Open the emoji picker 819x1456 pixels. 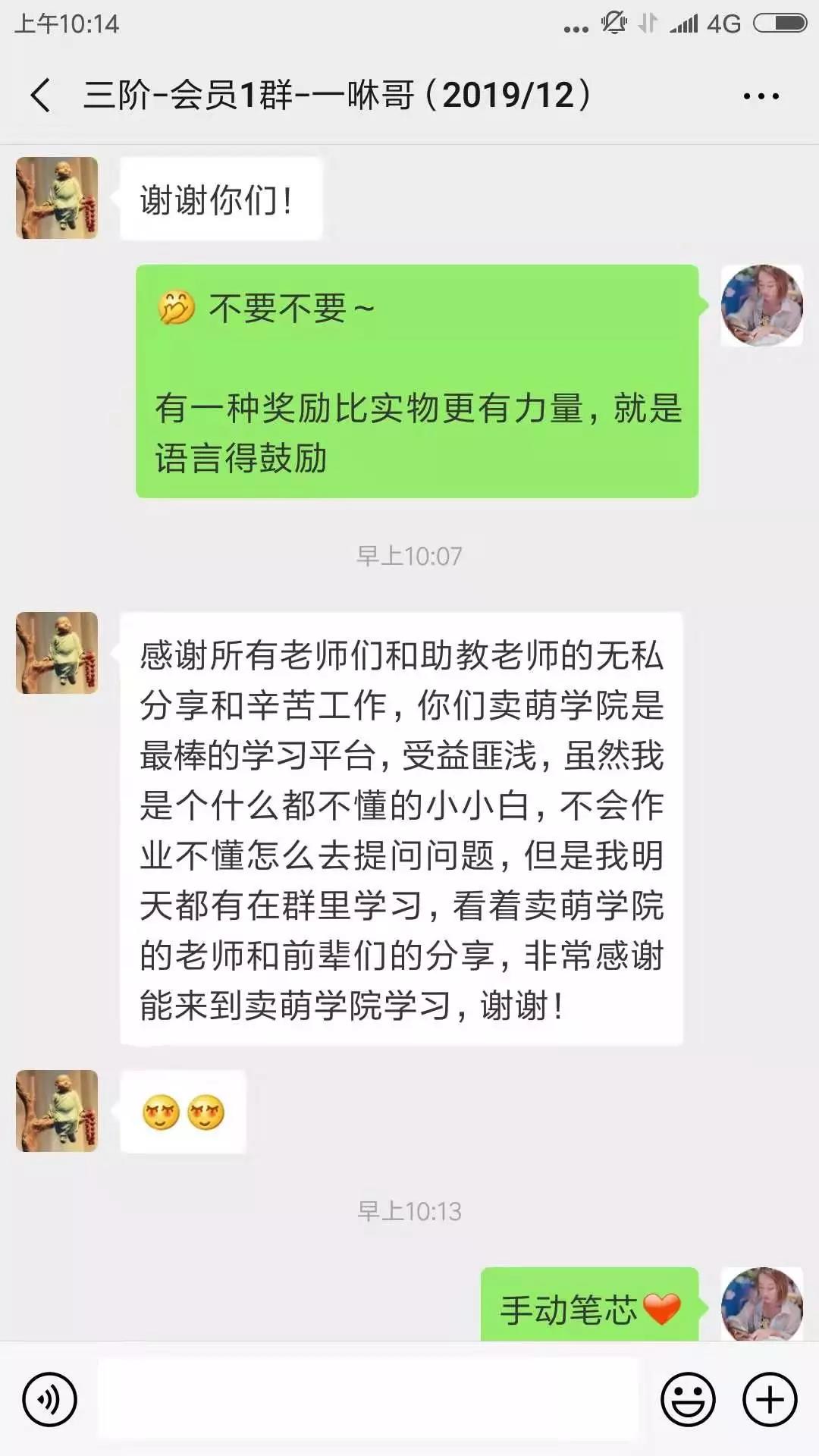pyautogui.click(x=688, y=1399)
